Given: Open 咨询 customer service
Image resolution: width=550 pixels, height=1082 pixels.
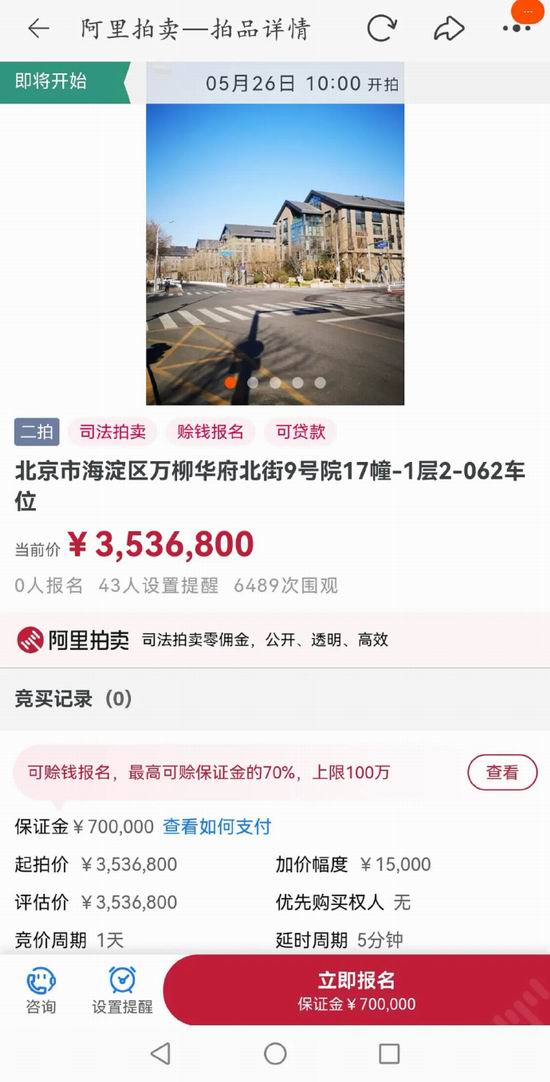Looking at the screenshot, I should (x=41, y=991).
